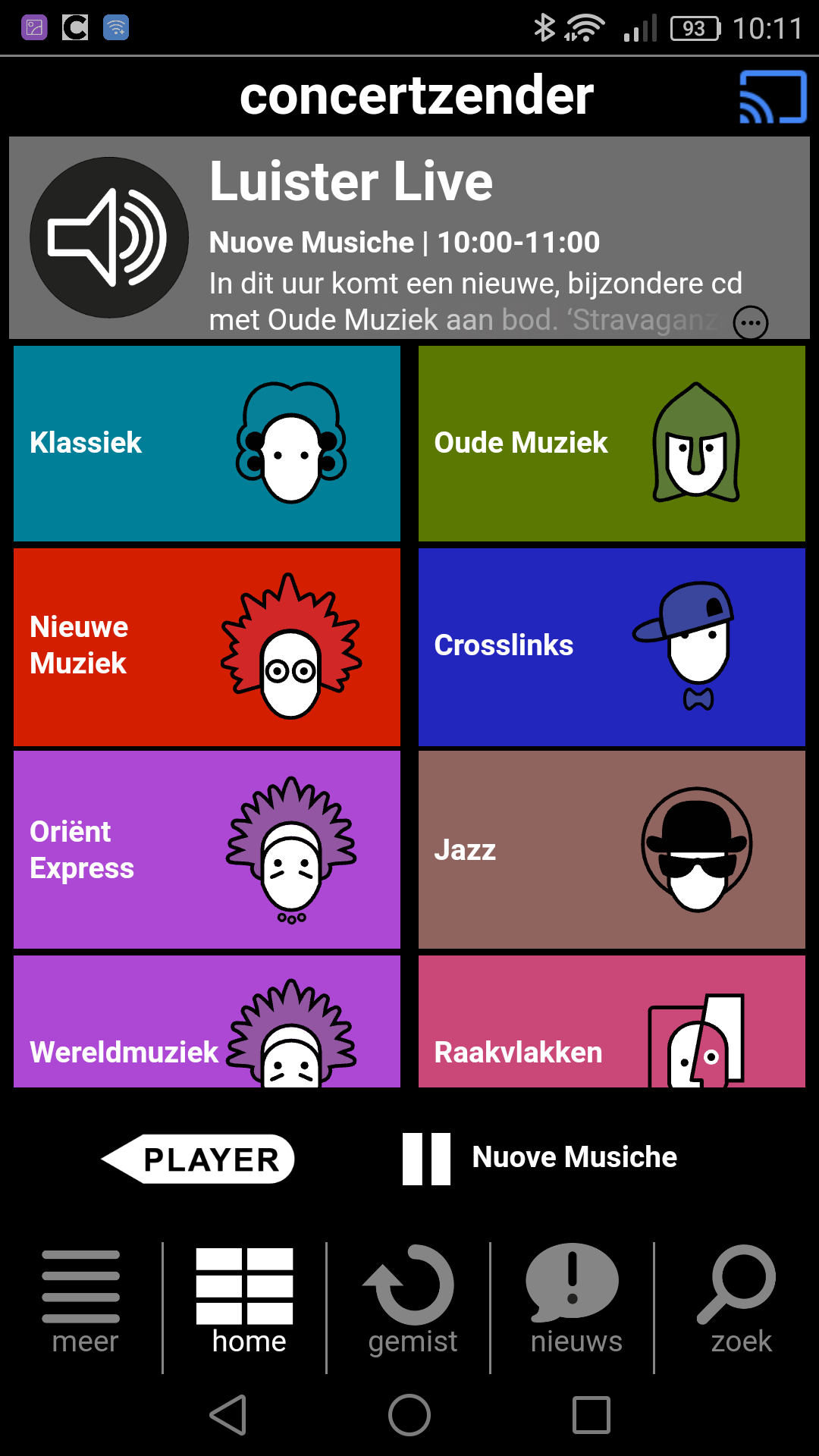The height and width of the screenshot is (1456, 819).
Task: Choose the Jazz category tile
Action: coord(611,849)
